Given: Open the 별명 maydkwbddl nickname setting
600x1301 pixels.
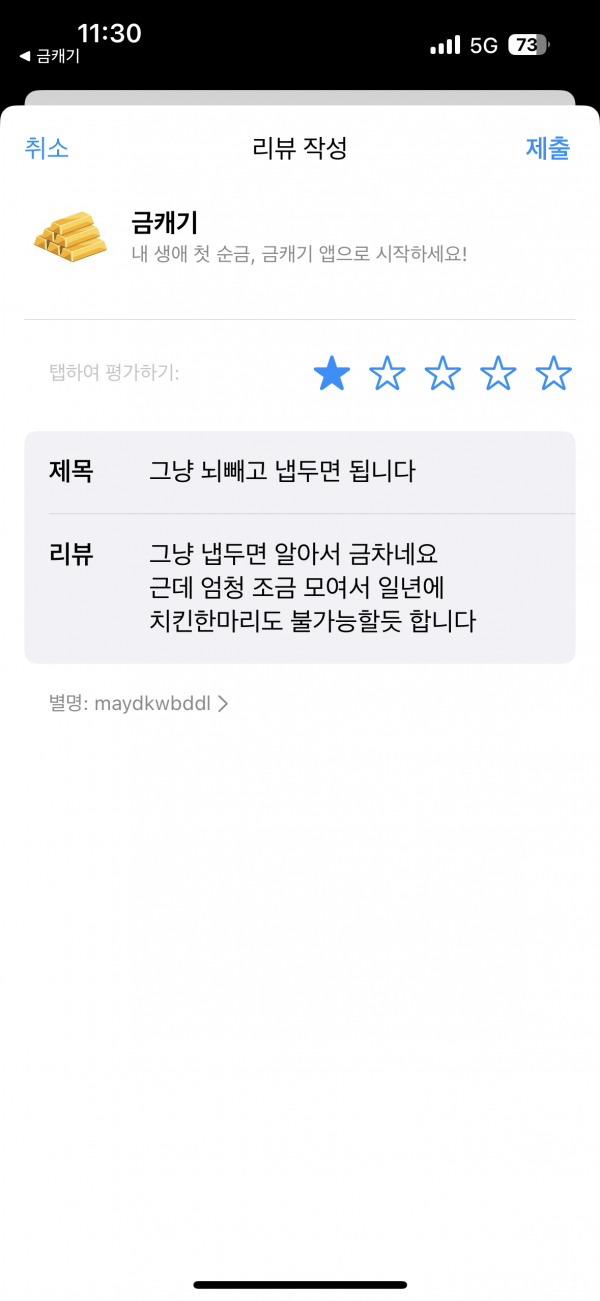Looking at the screenshot, I should coord(139,704).
